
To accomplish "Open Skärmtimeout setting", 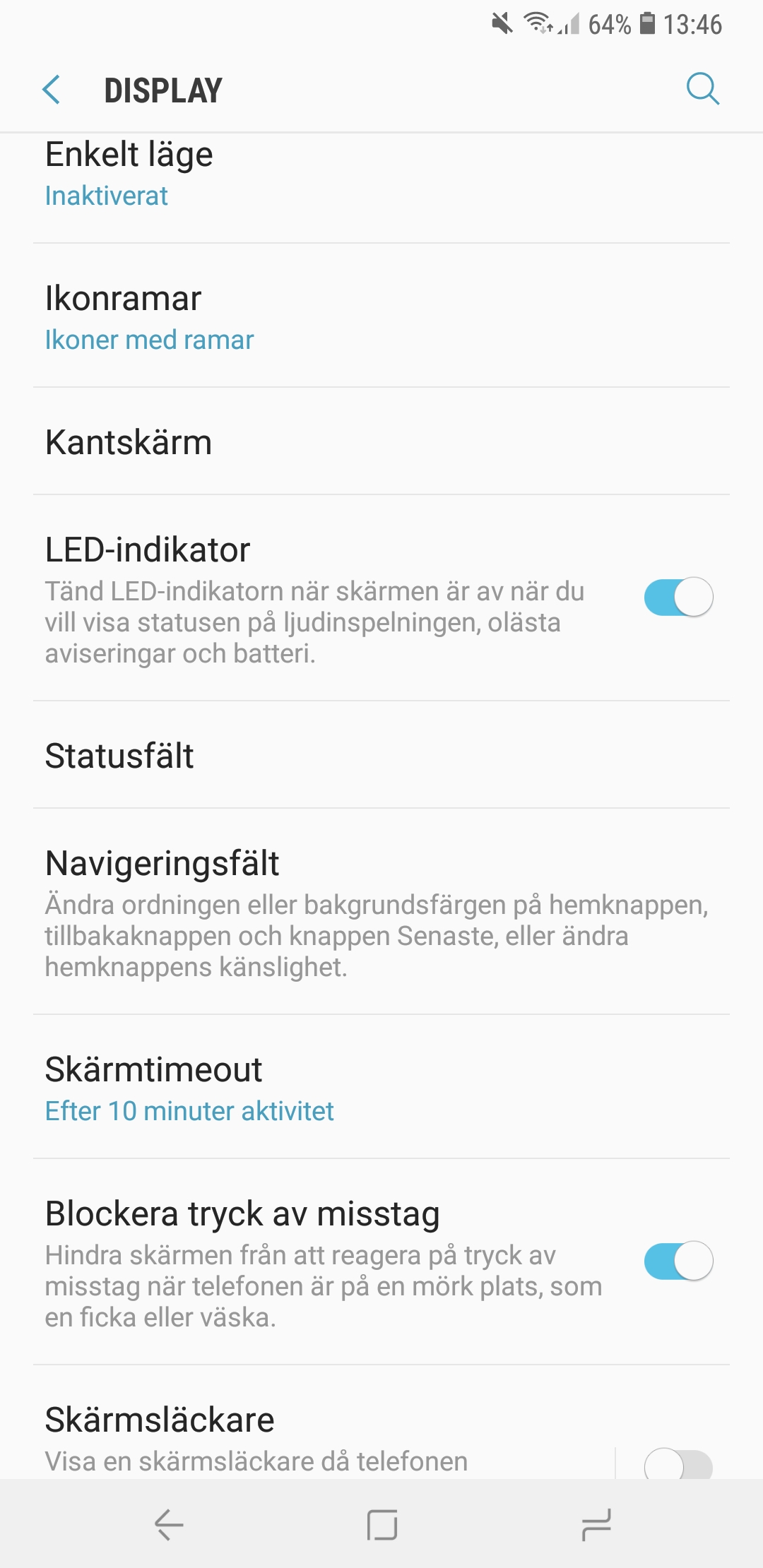I will pos(381,1087).
